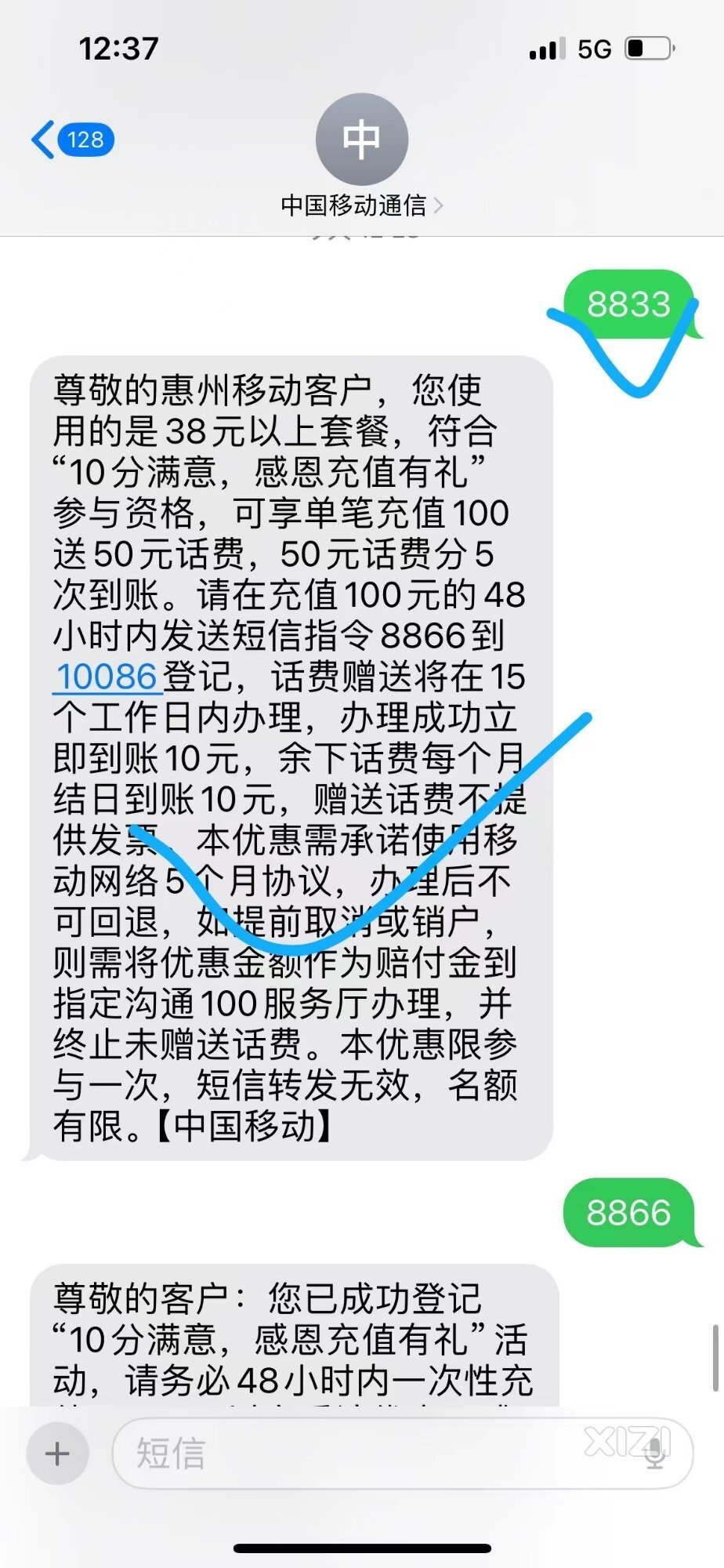
Task: Start voice dictation with the microphone
Action: point(655,1454)
